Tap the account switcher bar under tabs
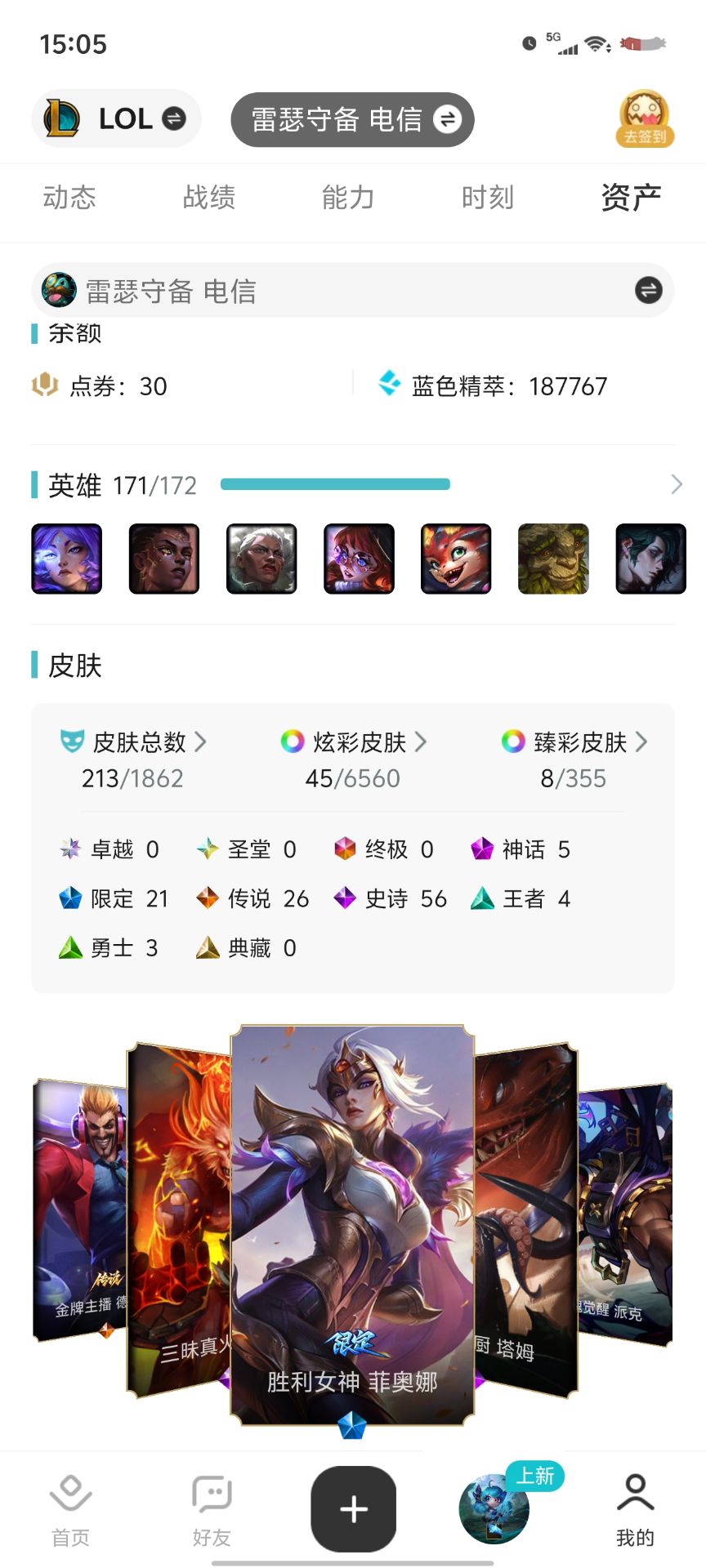Screen dimensions: 706x1568 [x=352, y=291]
